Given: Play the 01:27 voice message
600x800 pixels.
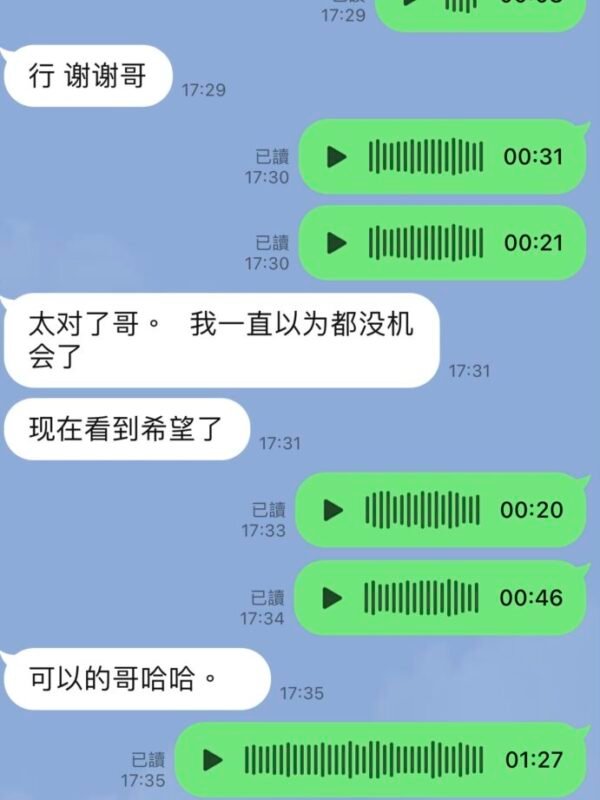Looking at the screenshot, I should pos(212,760).
